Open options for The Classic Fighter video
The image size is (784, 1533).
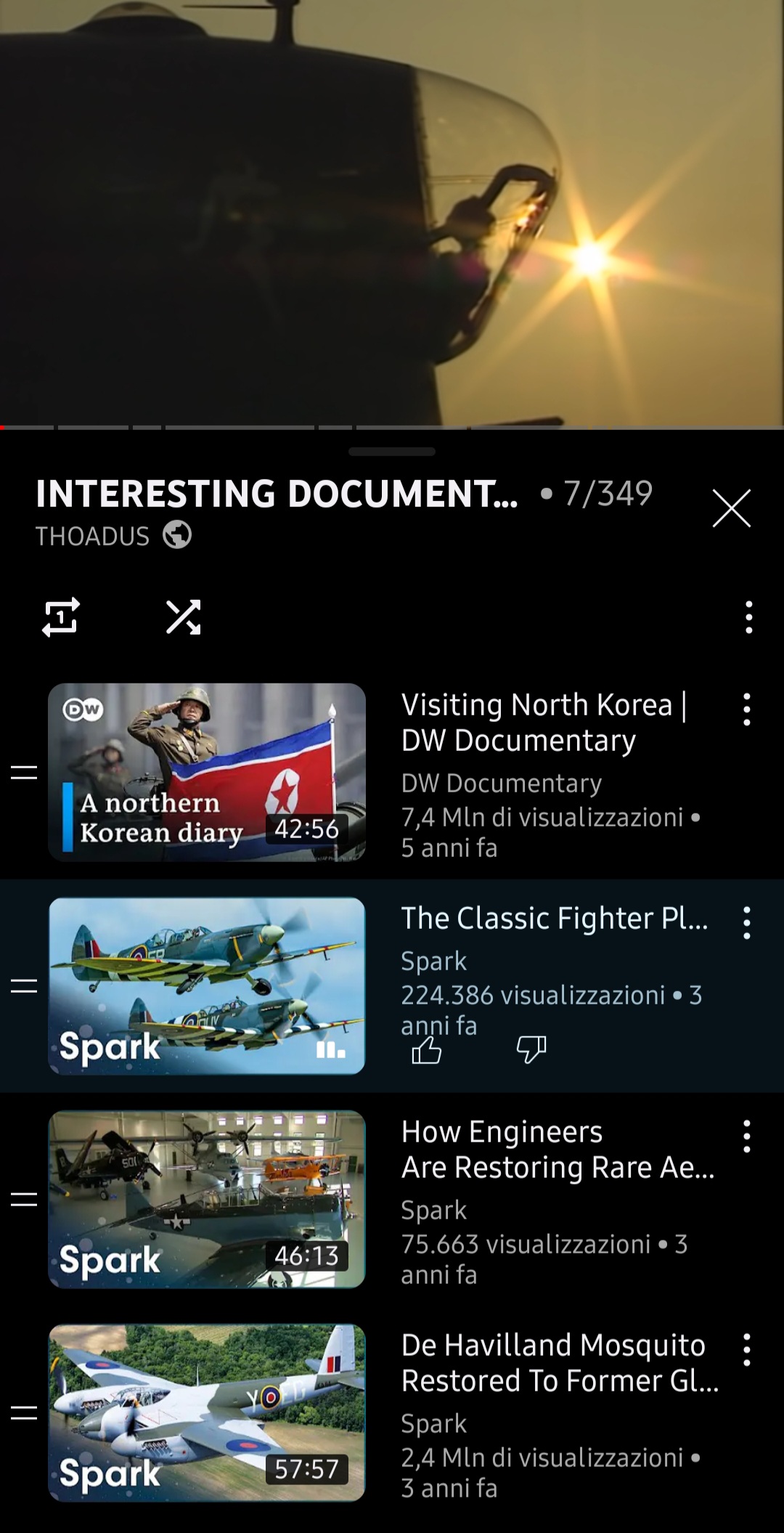coord(746,923)
